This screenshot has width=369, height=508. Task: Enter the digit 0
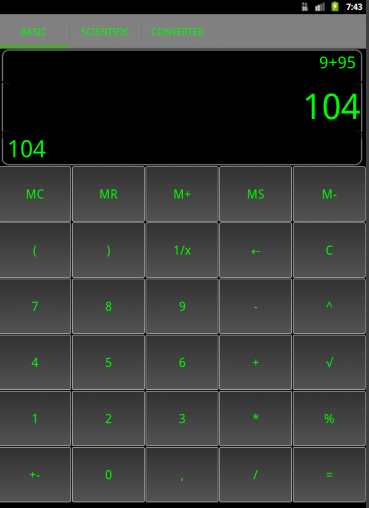[x=109, y=474]
